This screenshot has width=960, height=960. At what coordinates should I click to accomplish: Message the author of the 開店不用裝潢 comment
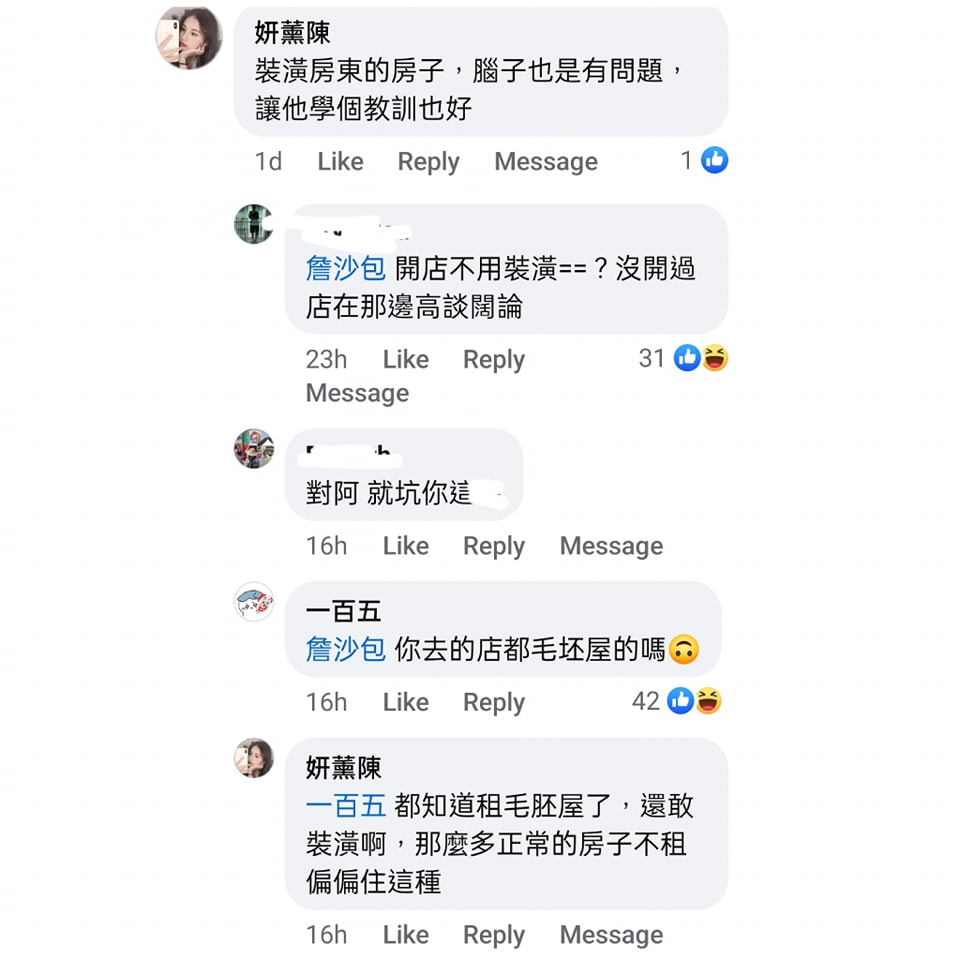[357, 394]
